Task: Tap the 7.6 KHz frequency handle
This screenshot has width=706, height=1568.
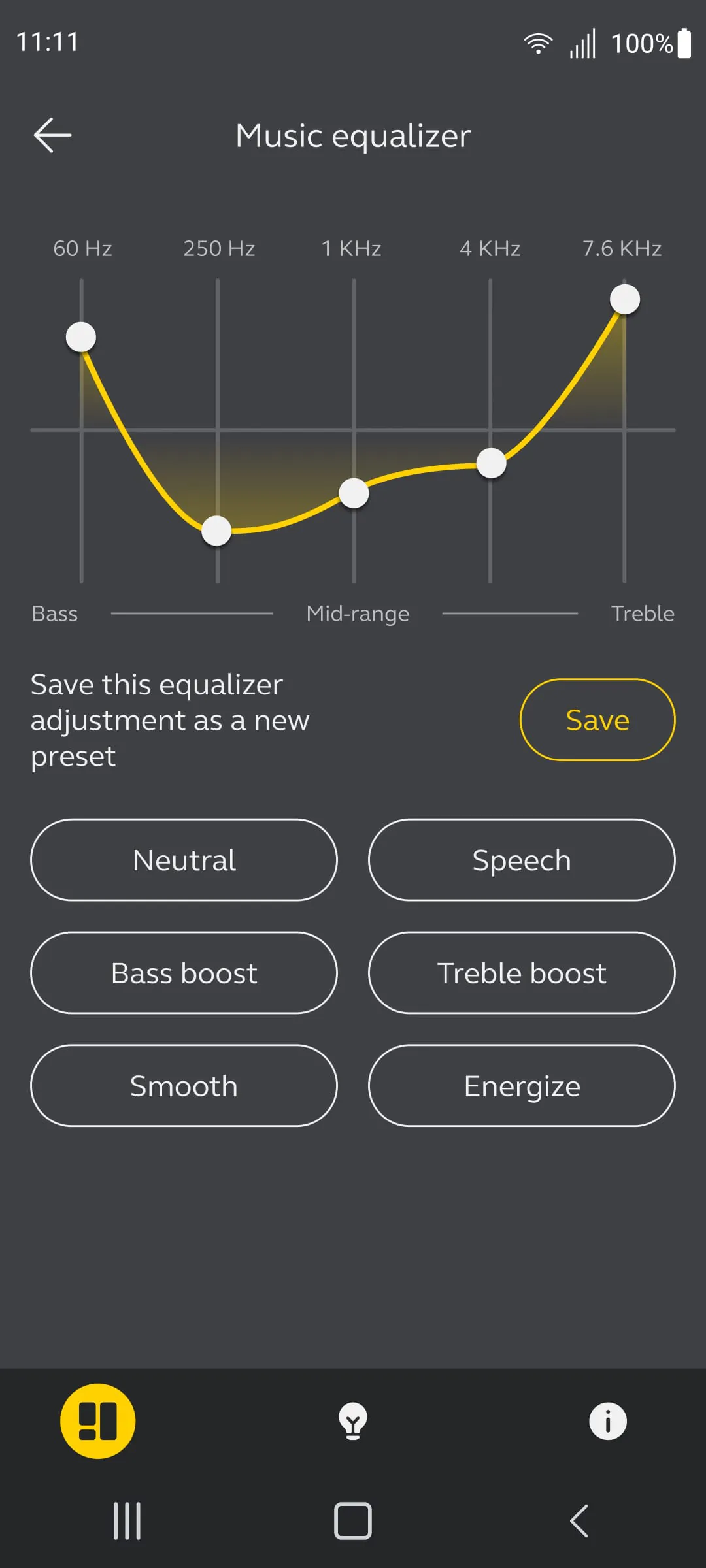Action: 625,299
